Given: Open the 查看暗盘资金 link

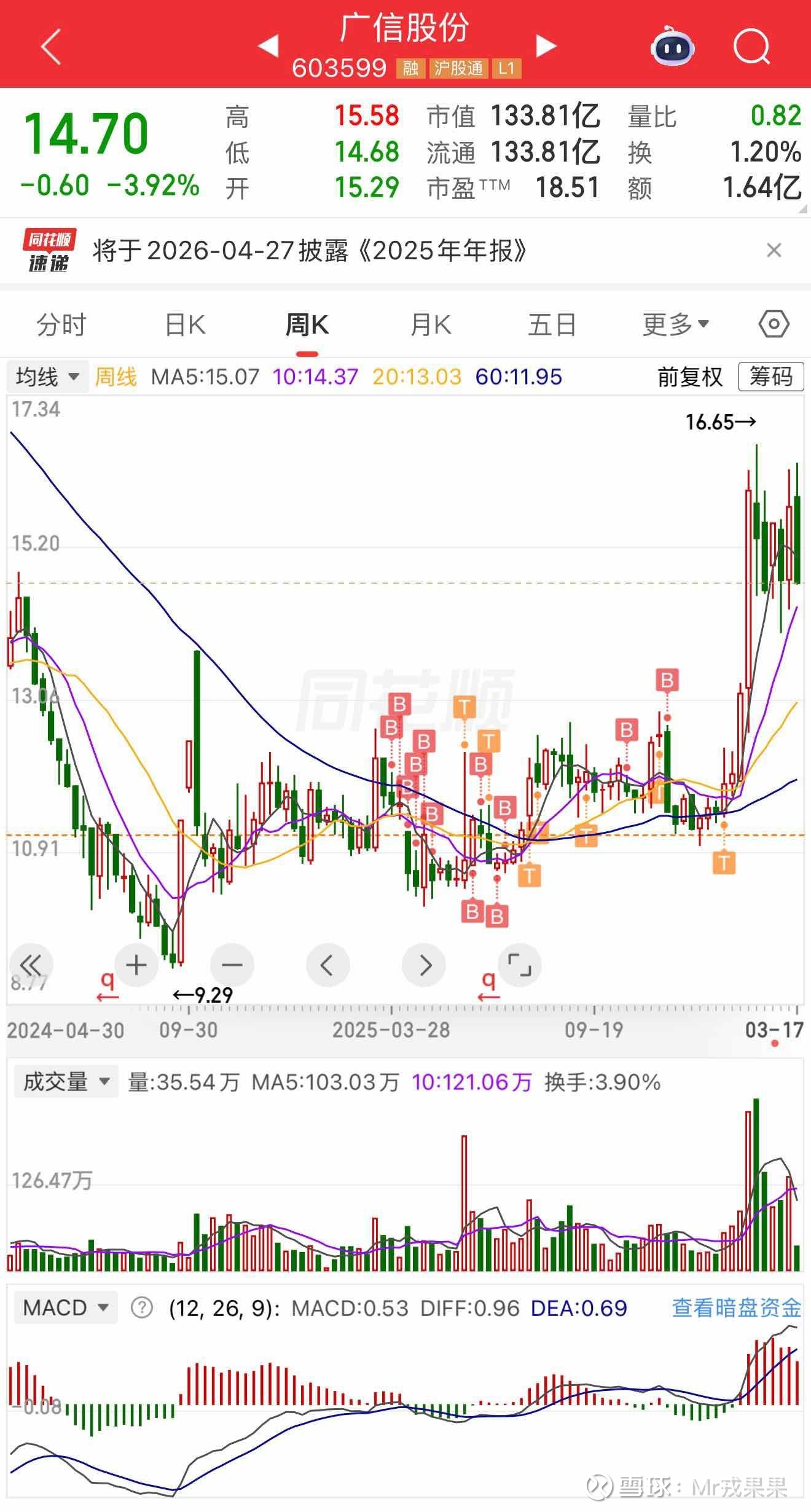Looking at the screenshot, I should [x=736, y=1308].
